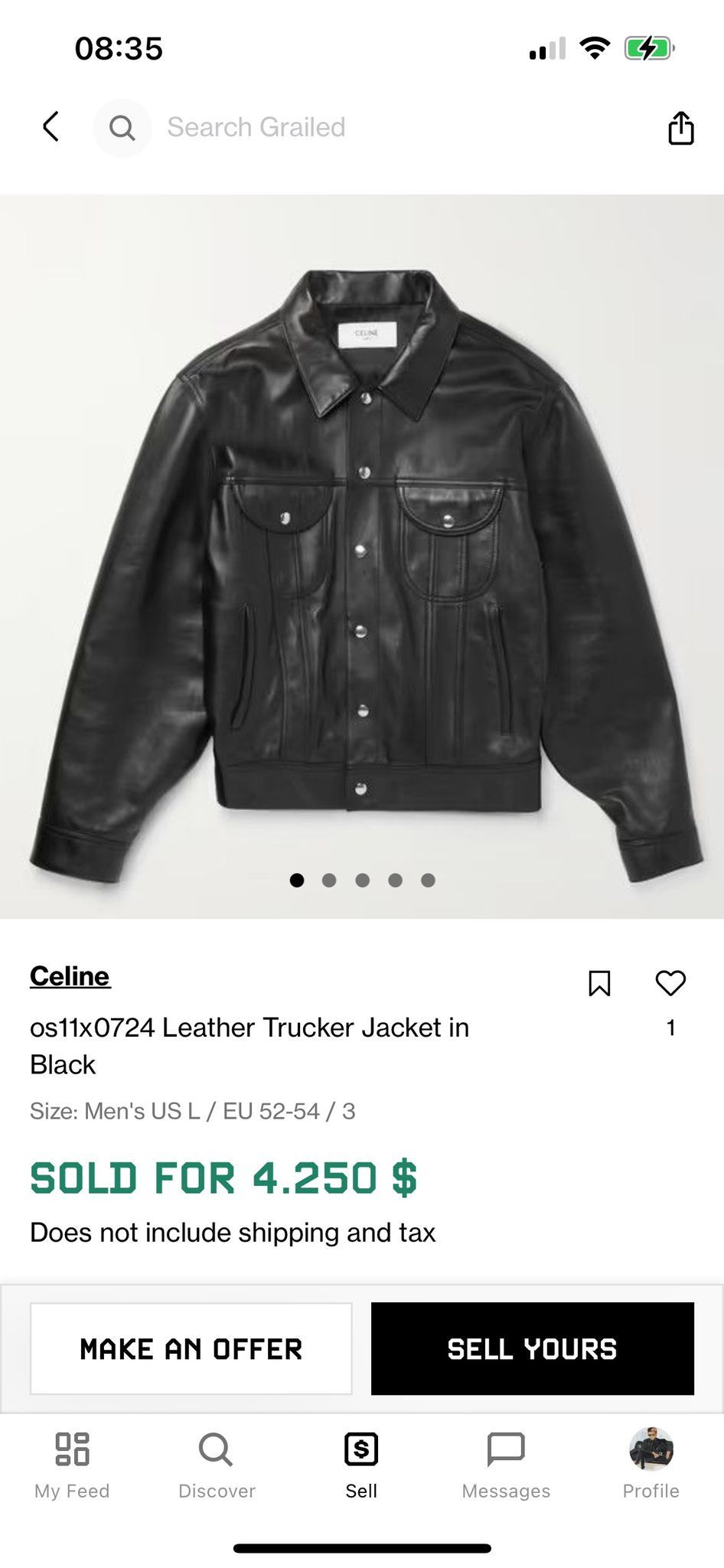
Task: Share this listing via the share icon
Action: click(x=680, y=127)
